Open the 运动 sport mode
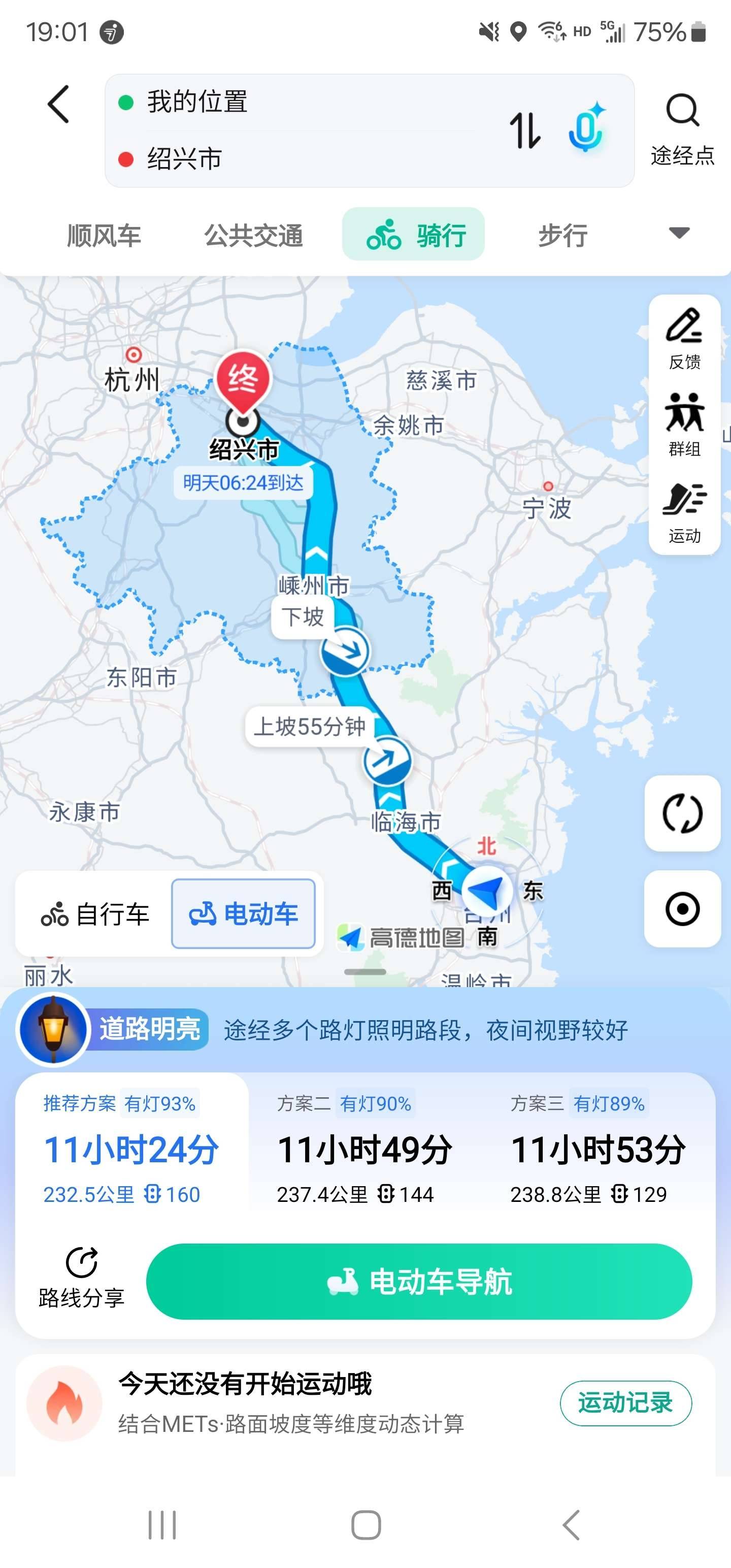The image size is (731, 1568). (x=684, y=512)
